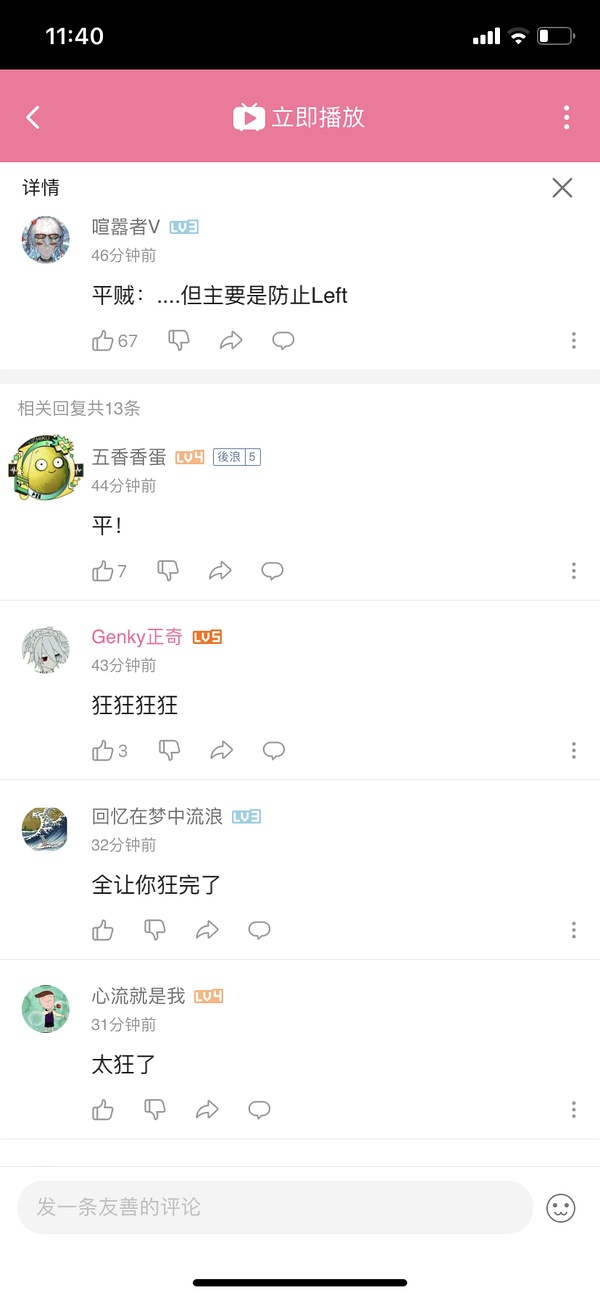Viewport: 600px width, 1298px height.
Task: Like 五香香蛋's reply 平!
Action: pos(103,571)
